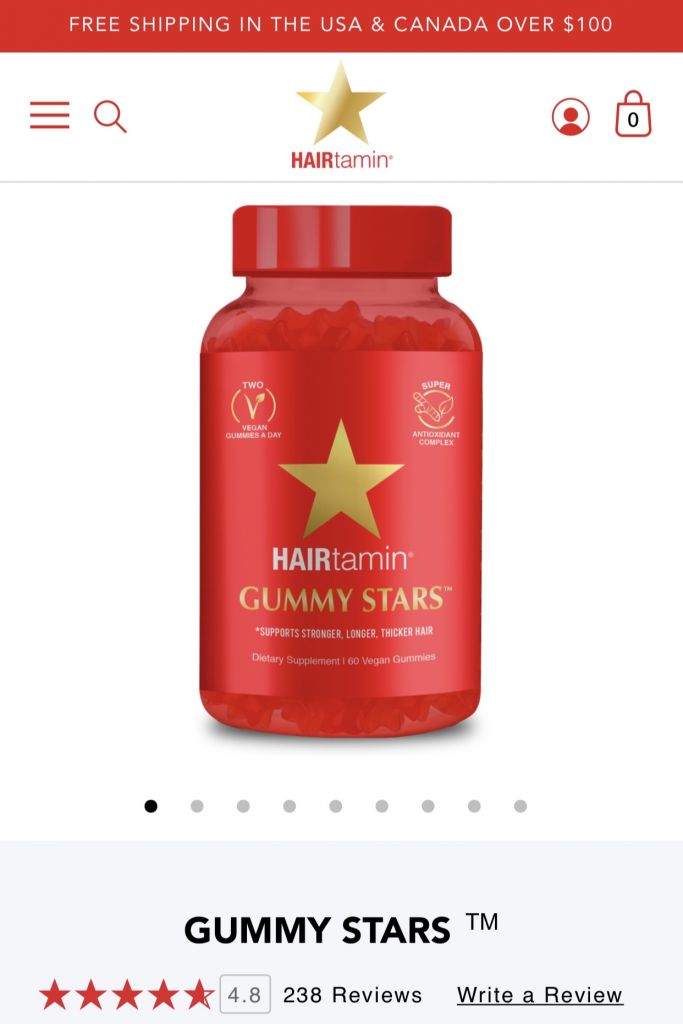The width and height of the screenshot is (683, 1024).
Task: Select the last product image dot
Action: (x=520, y=806)
